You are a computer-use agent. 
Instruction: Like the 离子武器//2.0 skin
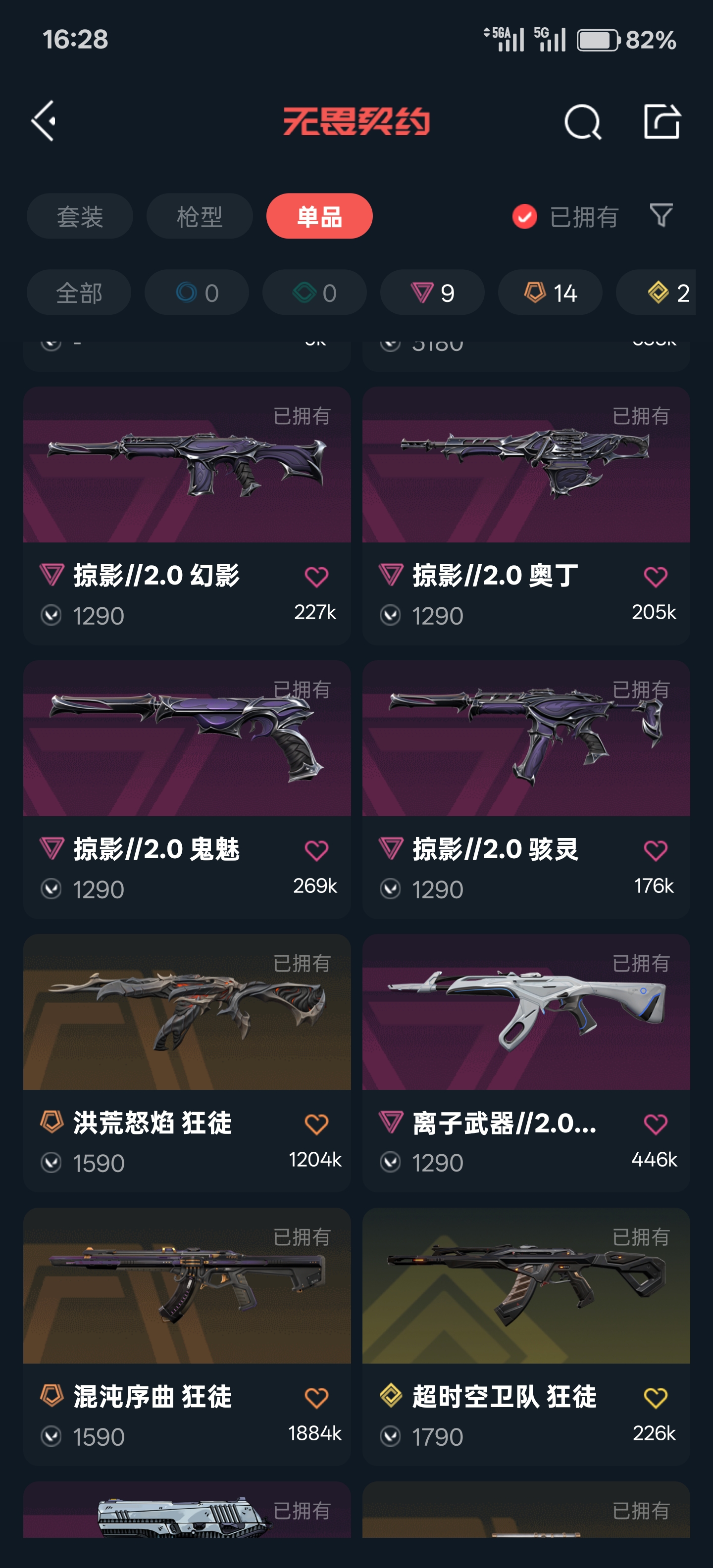click(655, 1124)
